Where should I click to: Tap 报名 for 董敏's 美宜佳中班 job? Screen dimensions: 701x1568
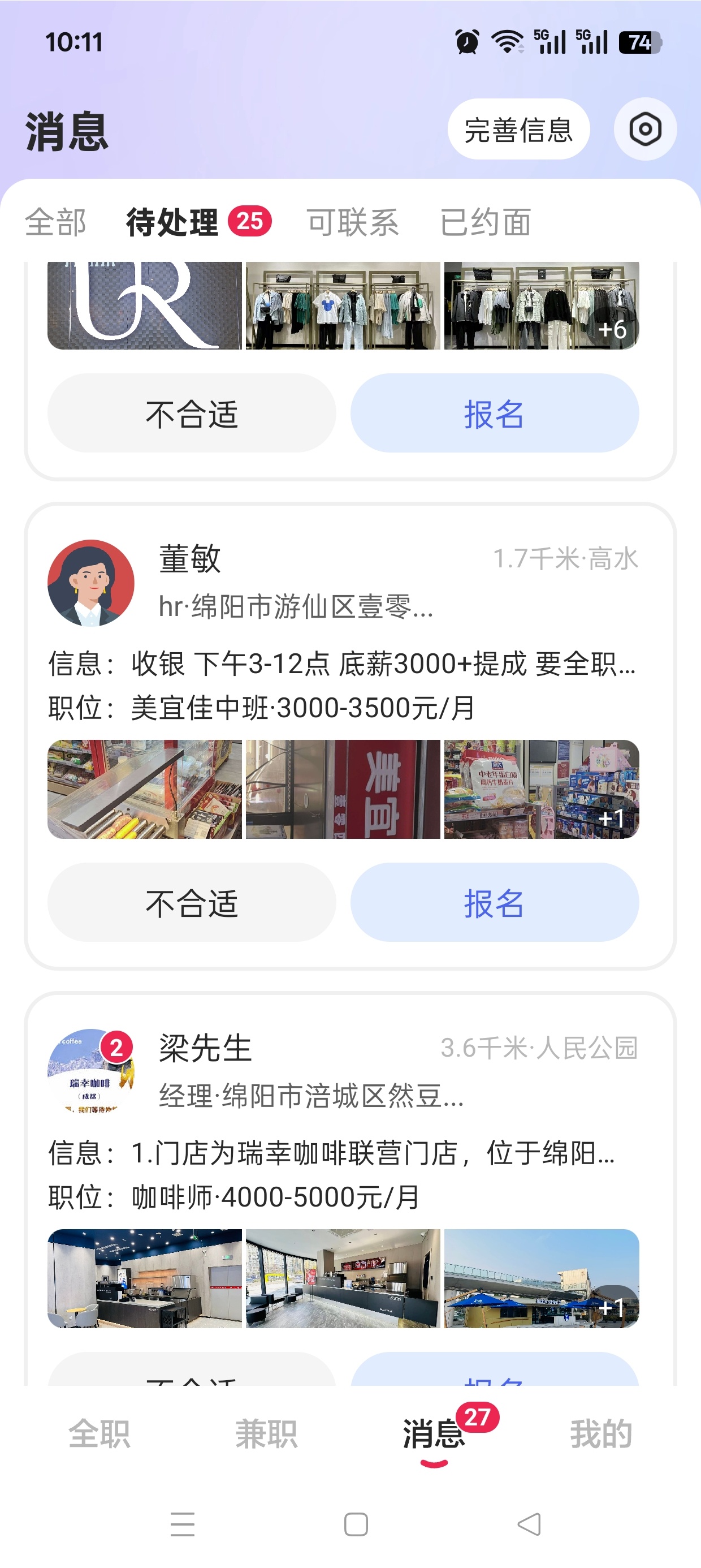494,902
